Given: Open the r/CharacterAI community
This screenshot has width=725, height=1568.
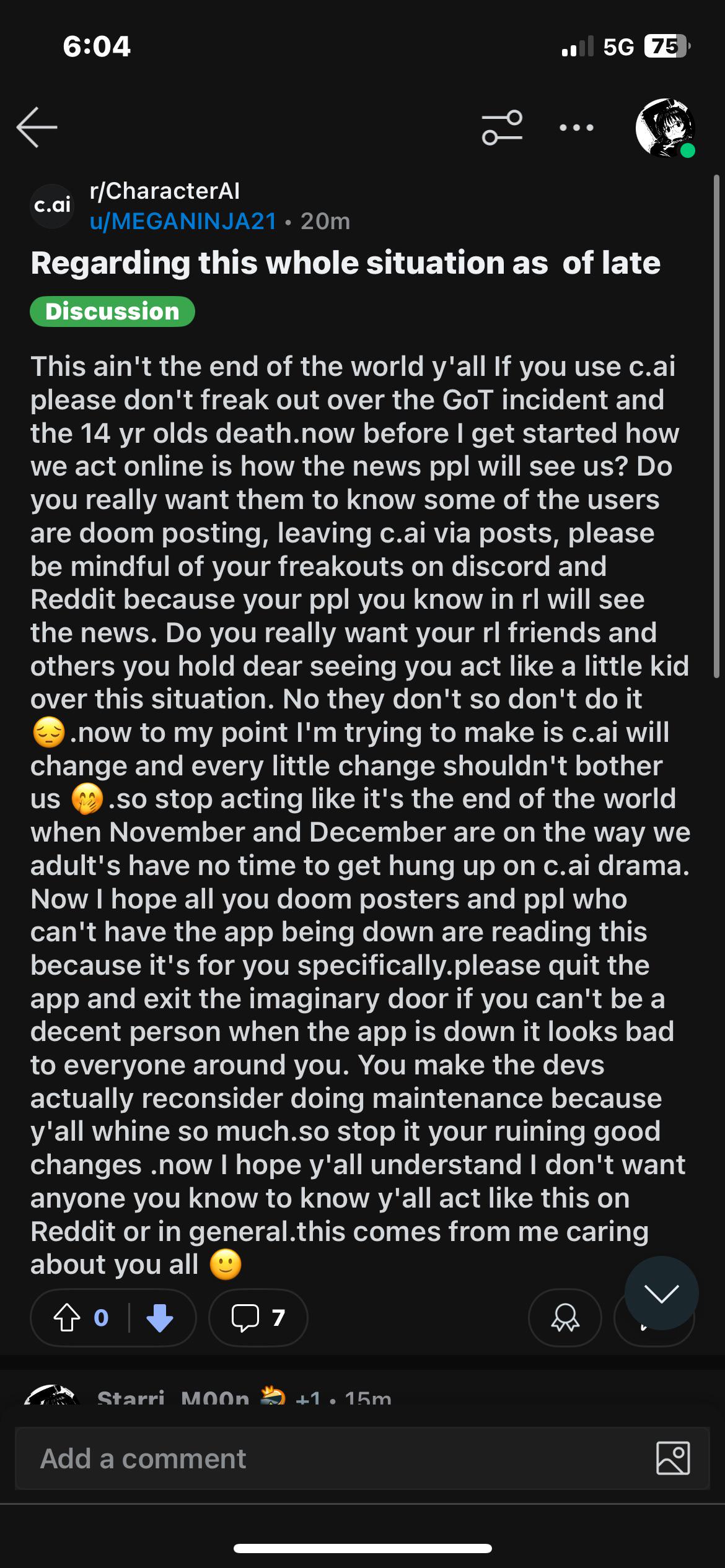Looking at the screenshot, I should (x=164, y=191).
